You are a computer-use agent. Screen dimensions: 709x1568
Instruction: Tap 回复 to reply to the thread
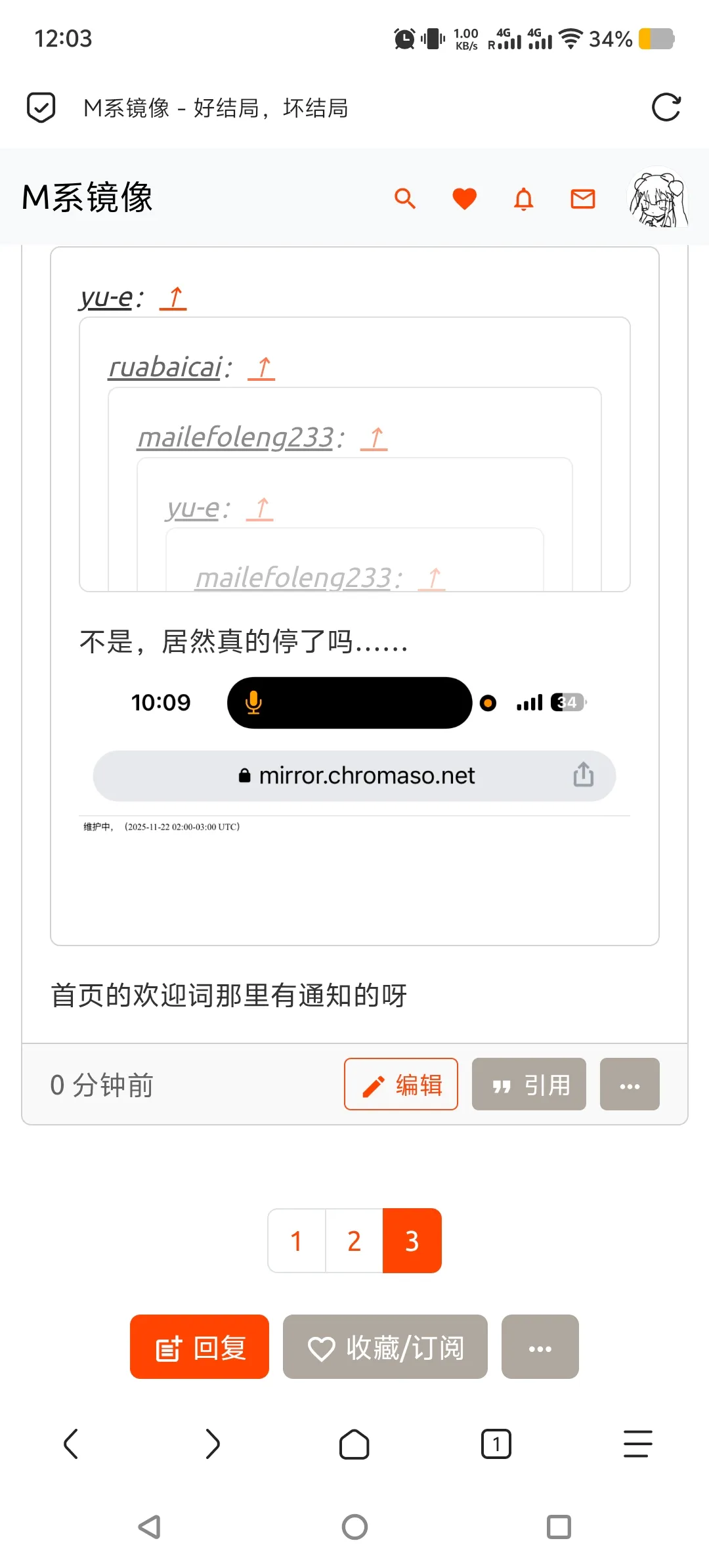(x=200, y=1347)
